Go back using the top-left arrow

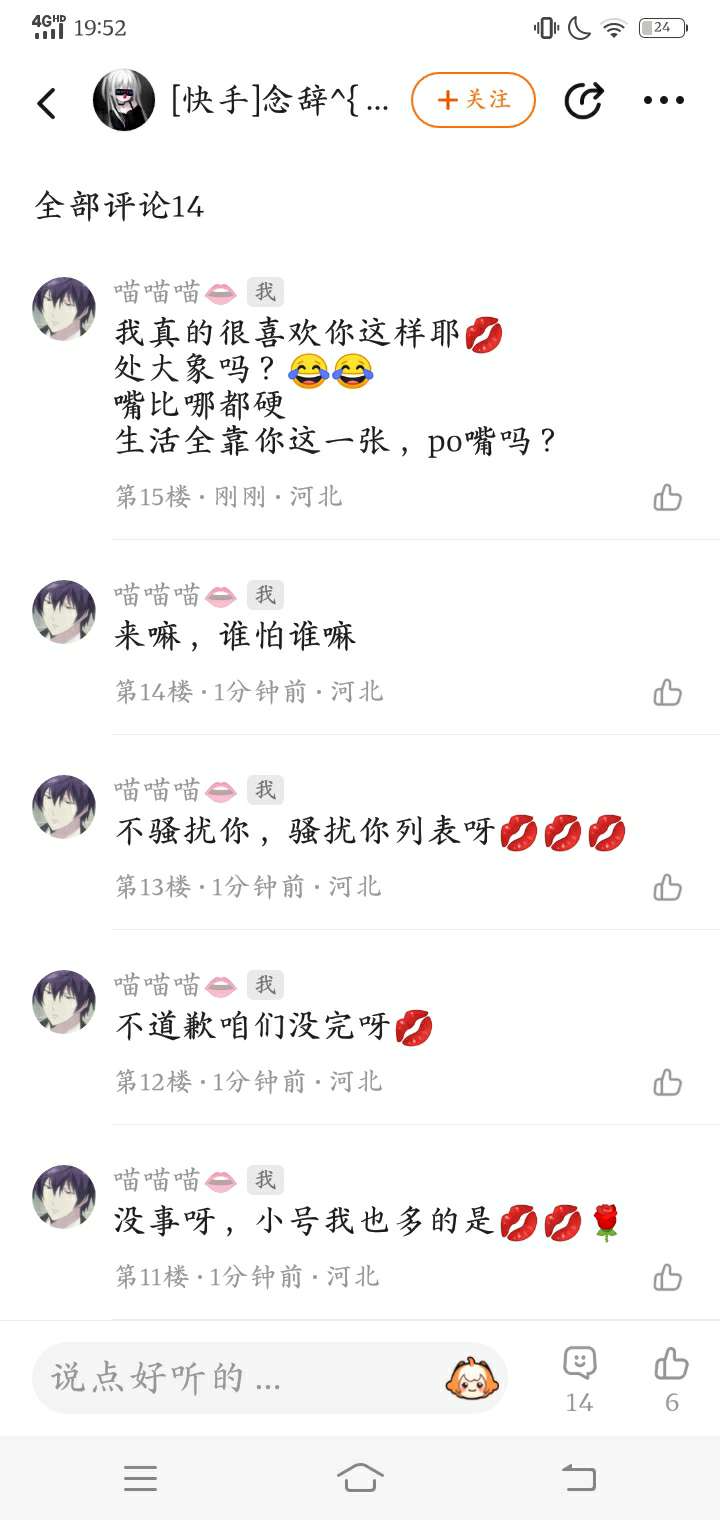(x=46, y=103)
